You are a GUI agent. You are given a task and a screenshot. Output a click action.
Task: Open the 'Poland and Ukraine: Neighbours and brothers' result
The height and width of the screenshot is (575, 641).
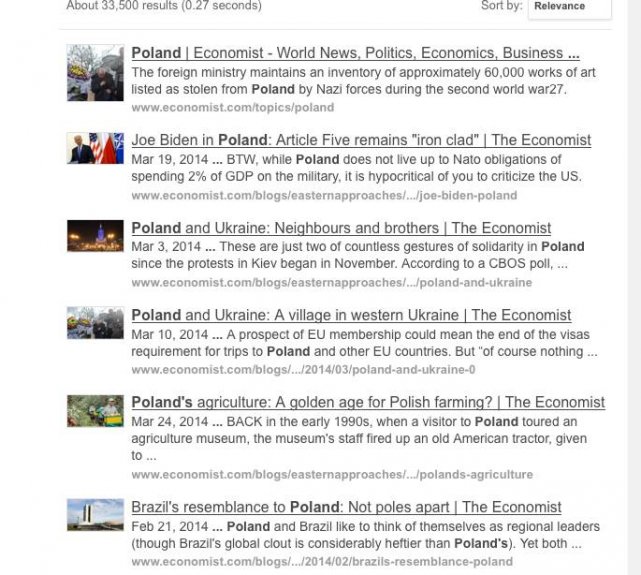click(341, 228)
